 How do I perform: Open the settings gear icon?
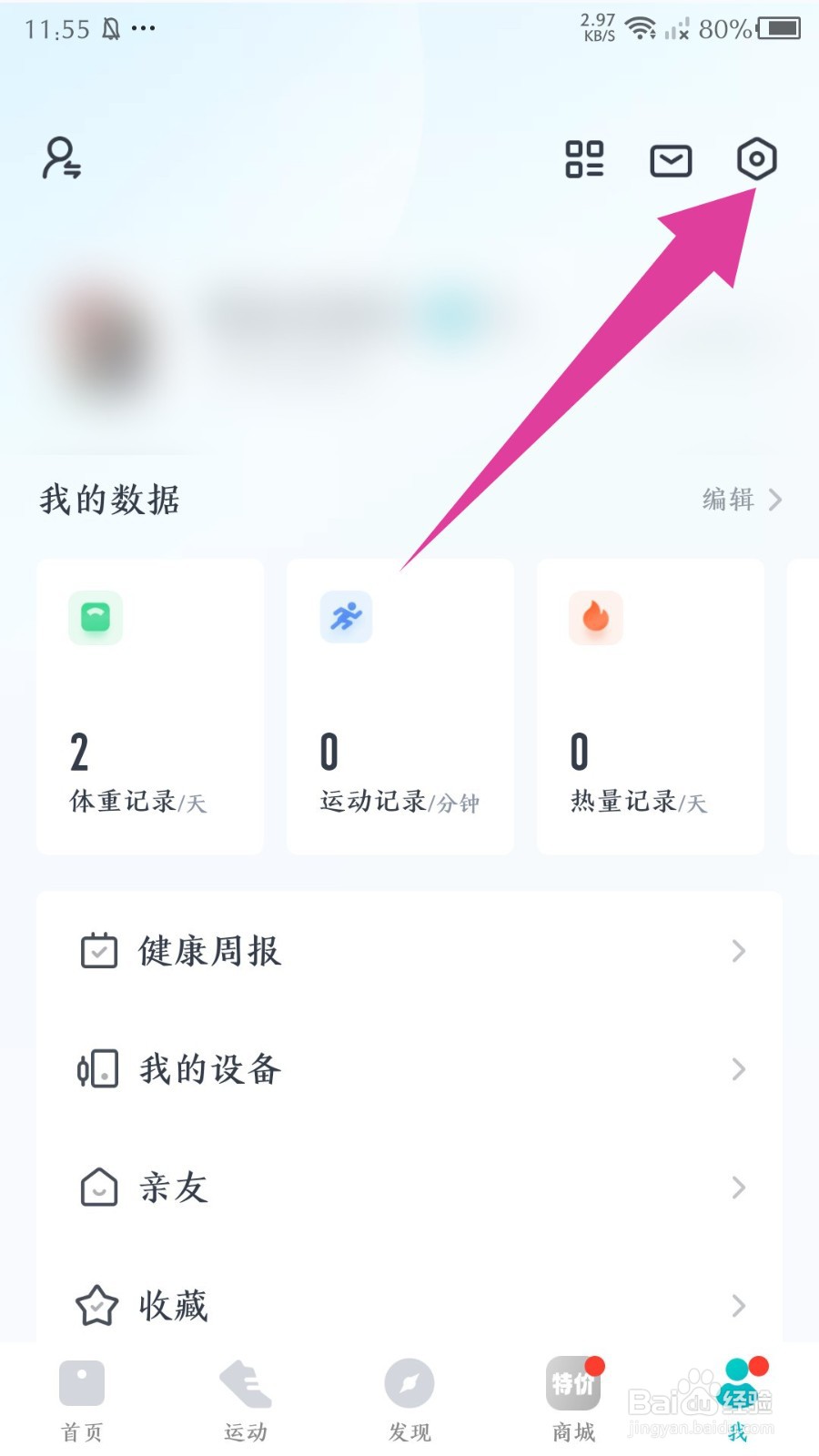coord(757,159)
